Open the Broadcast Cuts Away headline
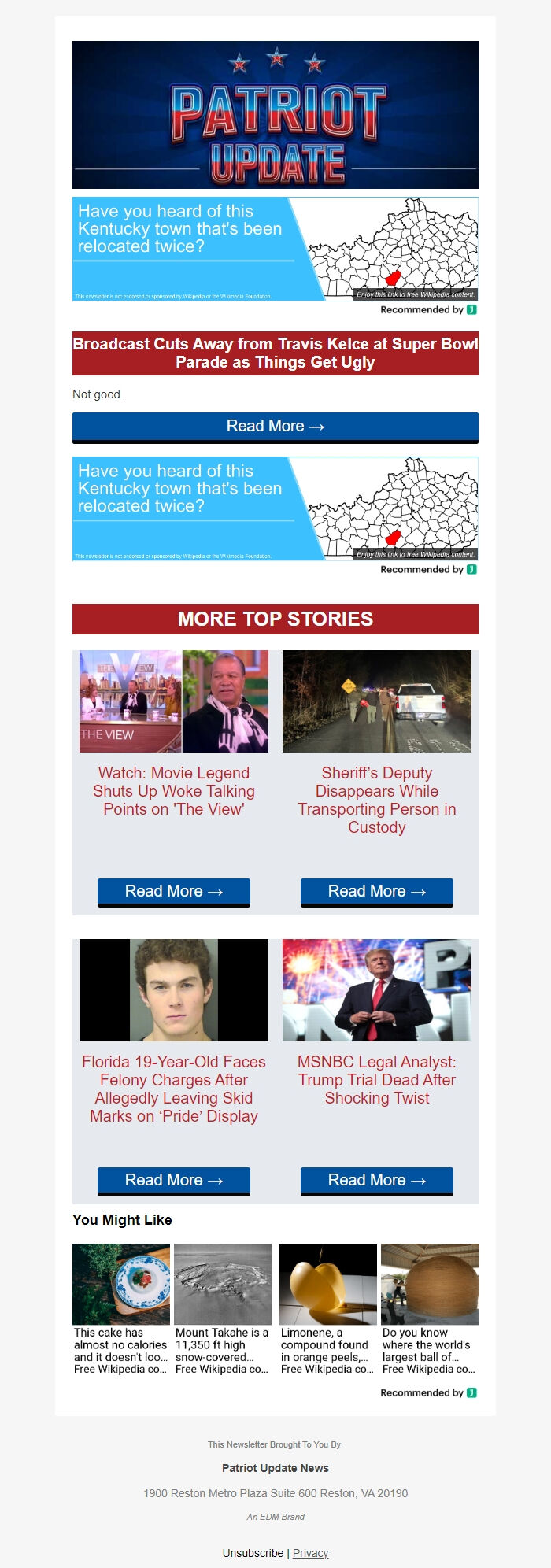Image resolution: width=551 pixels, height=1568 pixels. pyautogui.click(x=275, y=353)
